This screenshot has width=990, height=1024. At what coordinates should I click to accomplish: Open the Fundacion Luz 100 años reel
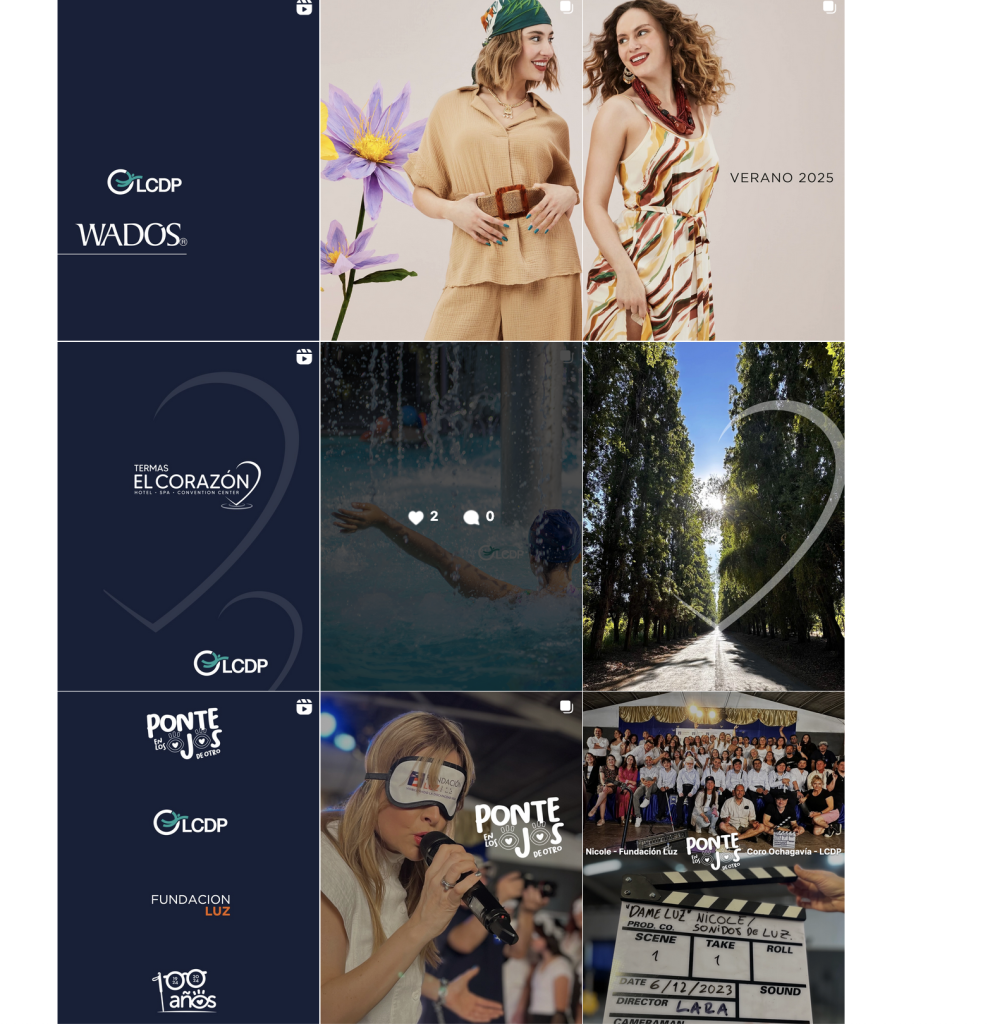188,857
